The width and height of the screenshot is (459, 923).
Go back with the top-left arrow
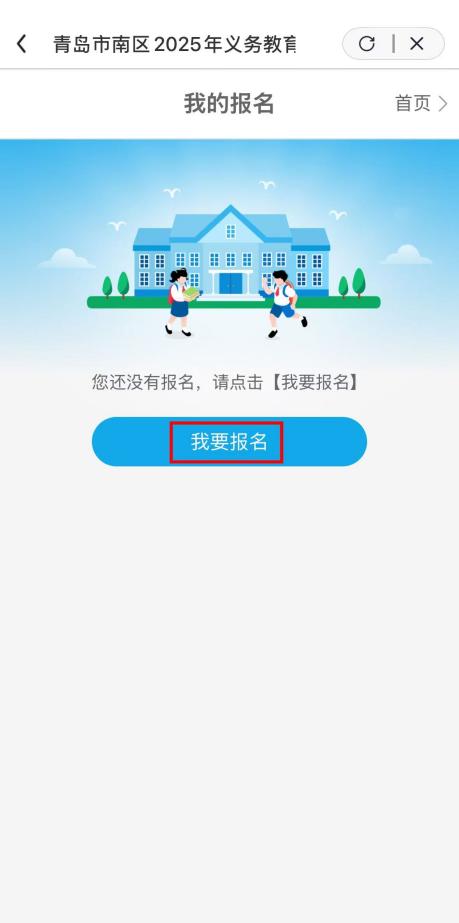point(22,44)
